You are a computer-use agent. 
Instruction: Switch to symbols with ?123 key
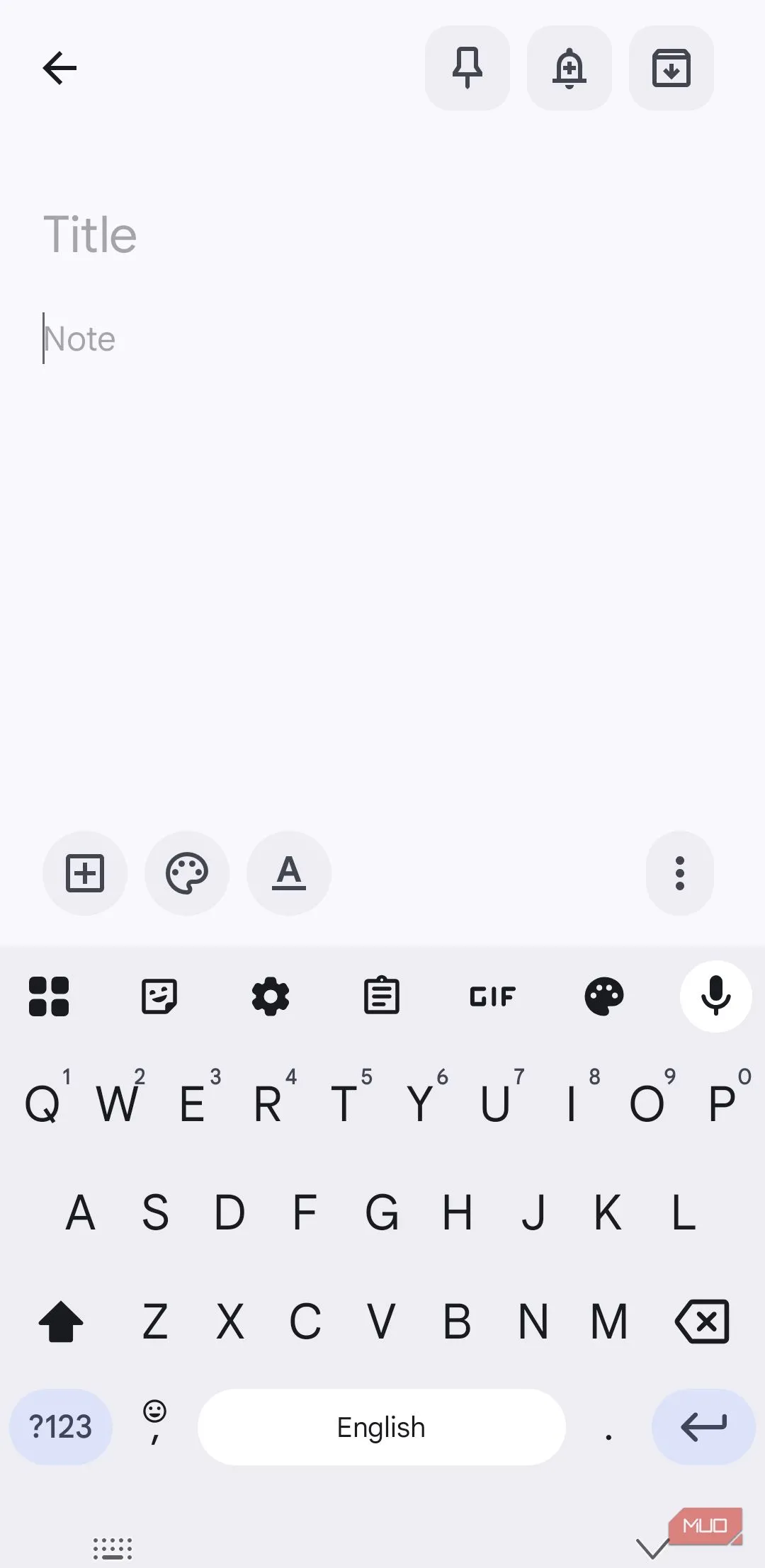click(61, 1426)
